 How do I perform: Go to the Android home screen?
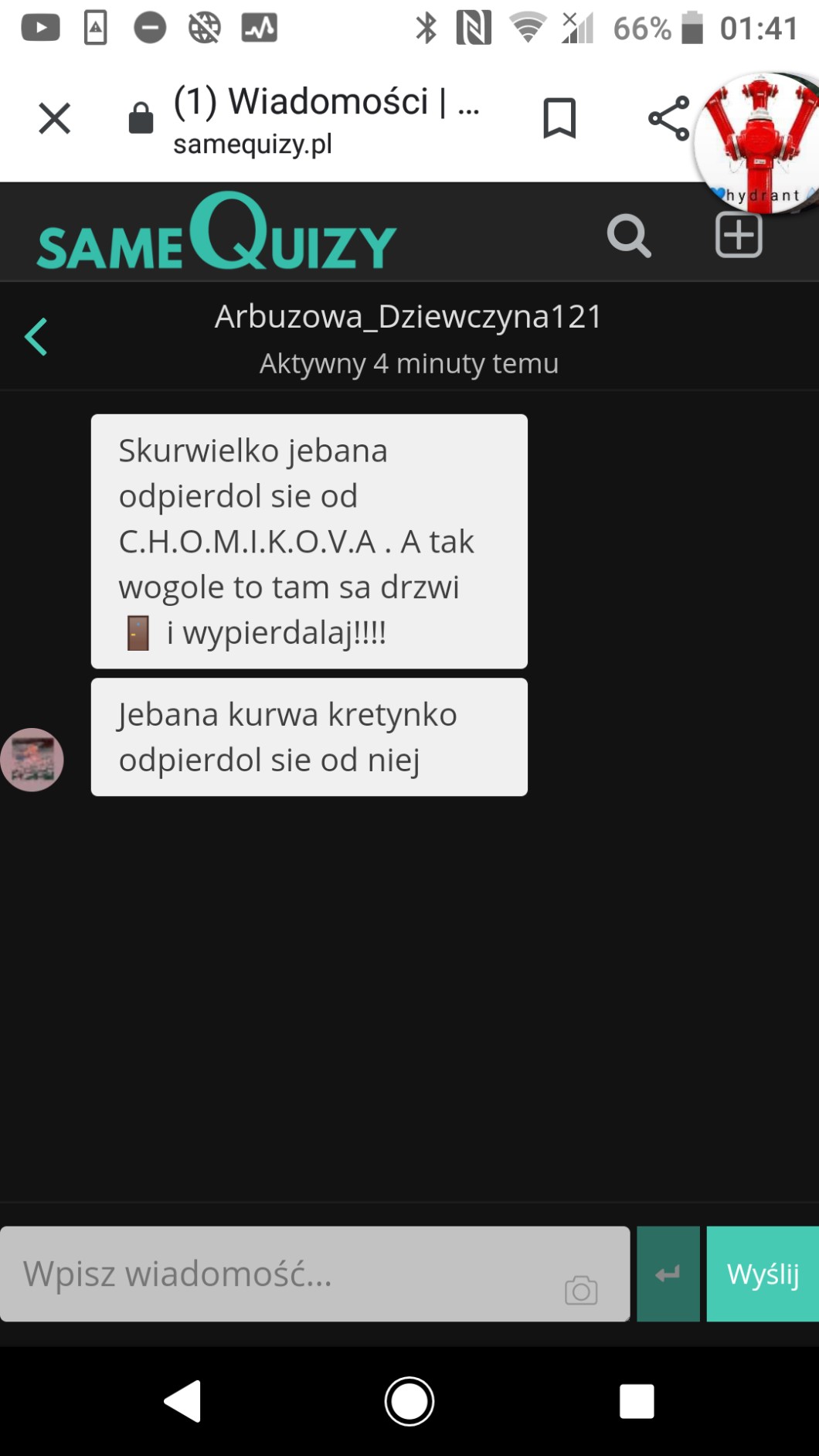409,1401
